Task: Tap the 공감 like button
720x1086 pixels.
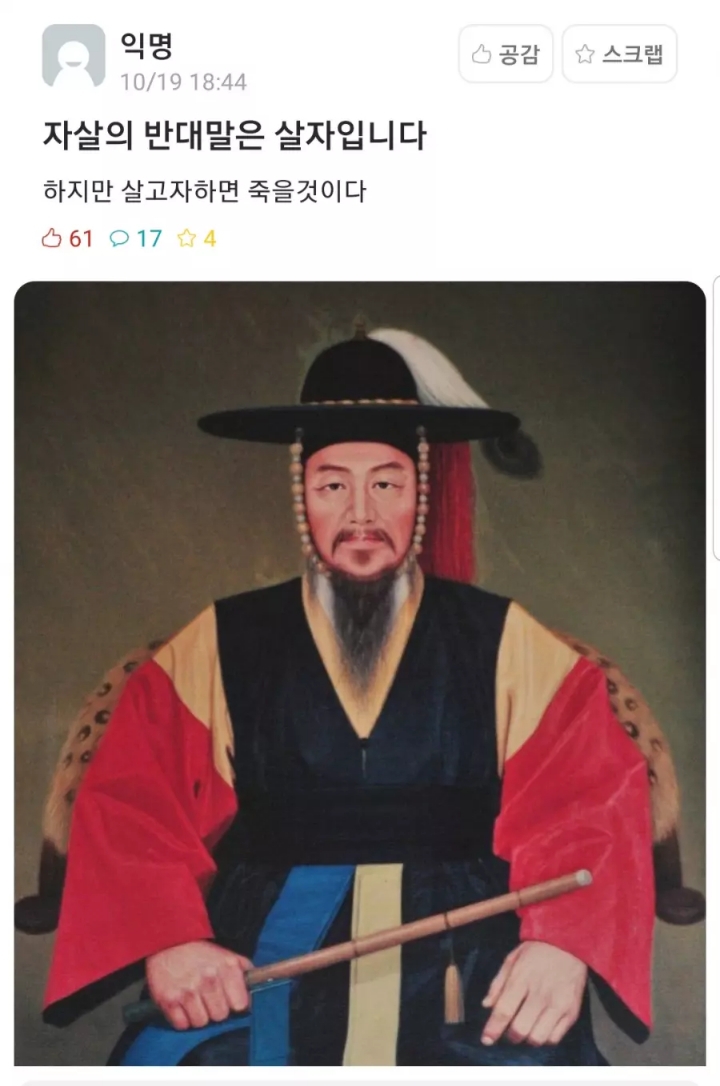Action: [505, 54]
